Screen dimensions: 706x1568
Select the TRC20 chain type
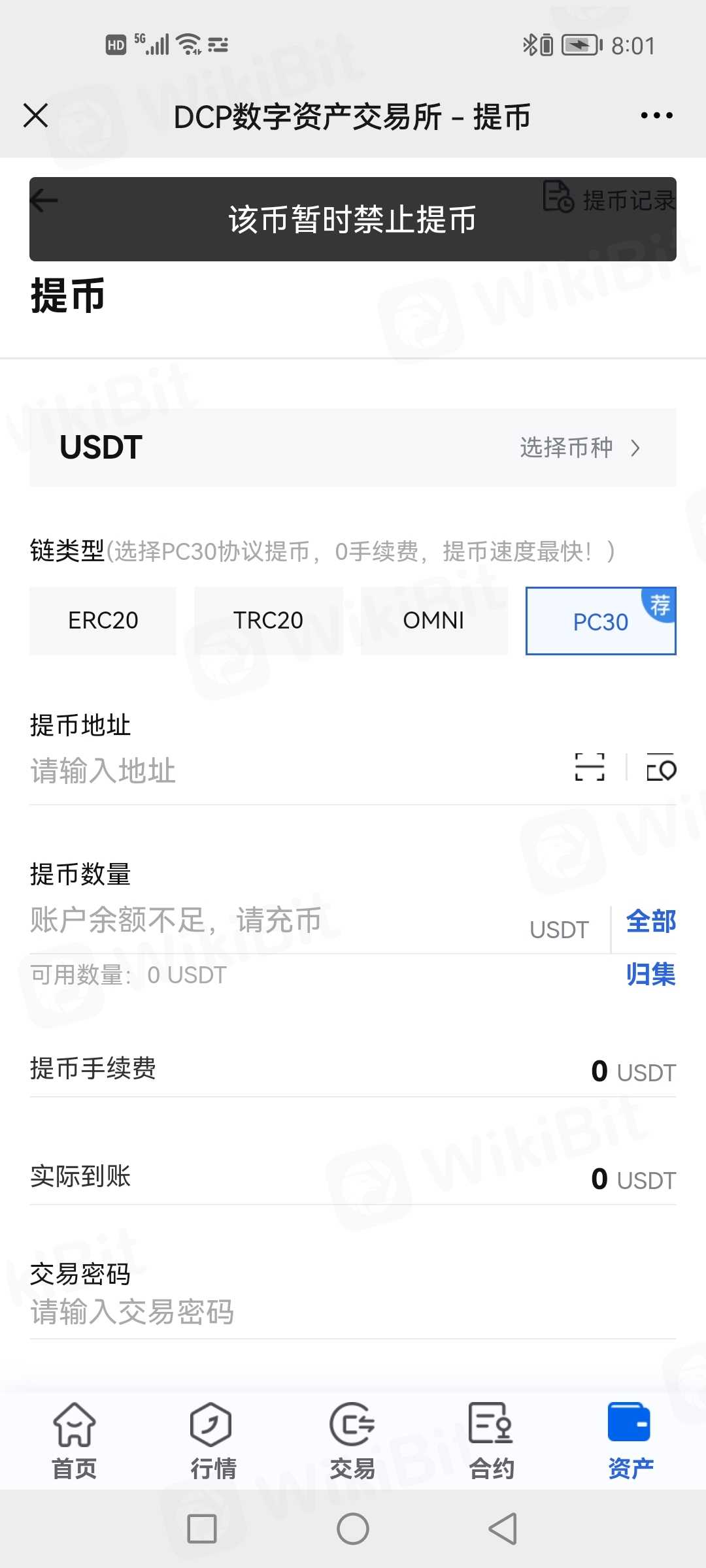pyautogui.click(x=268, y=621)
